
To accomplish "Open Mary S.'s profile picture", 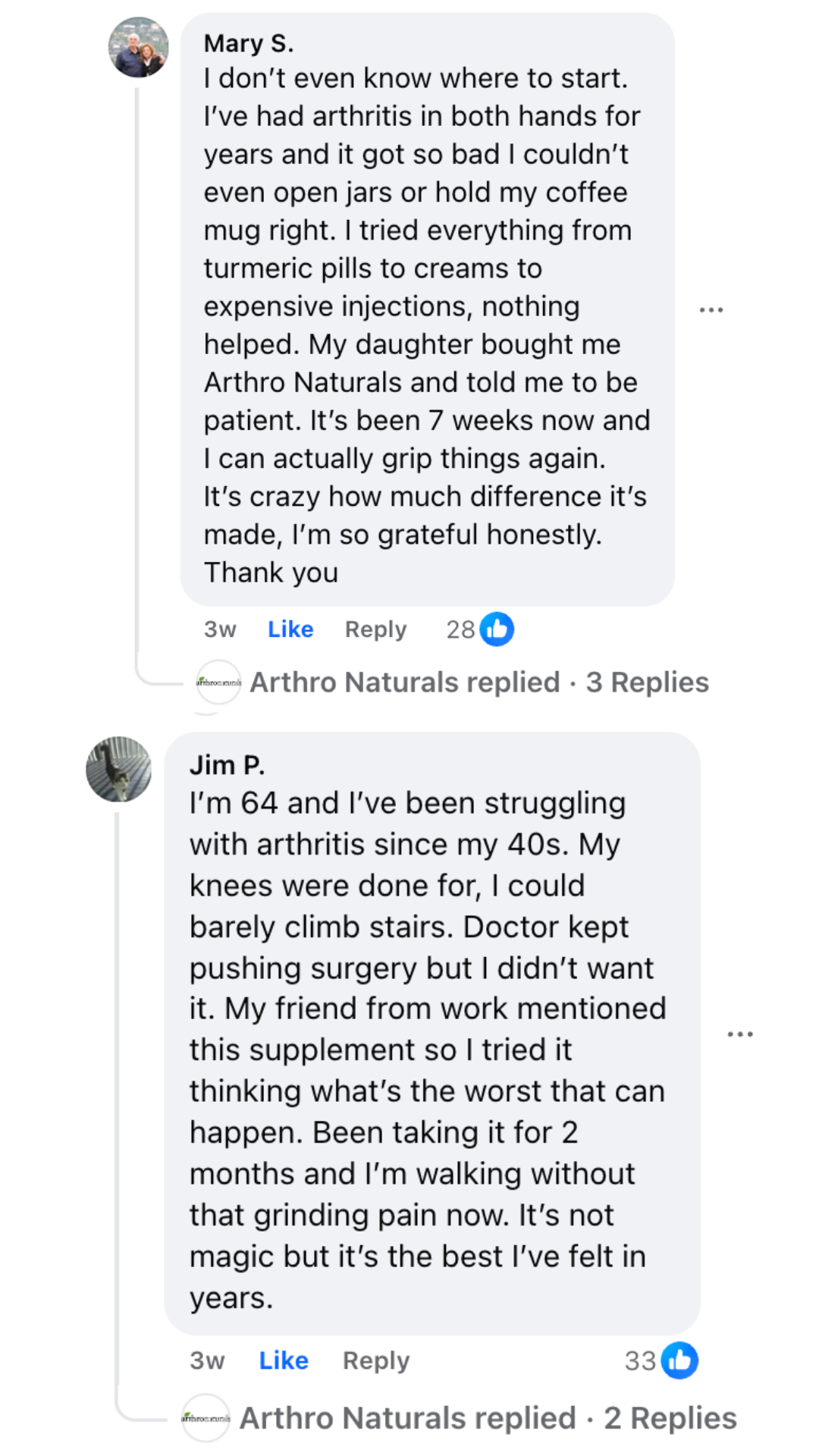I will 138,47.
